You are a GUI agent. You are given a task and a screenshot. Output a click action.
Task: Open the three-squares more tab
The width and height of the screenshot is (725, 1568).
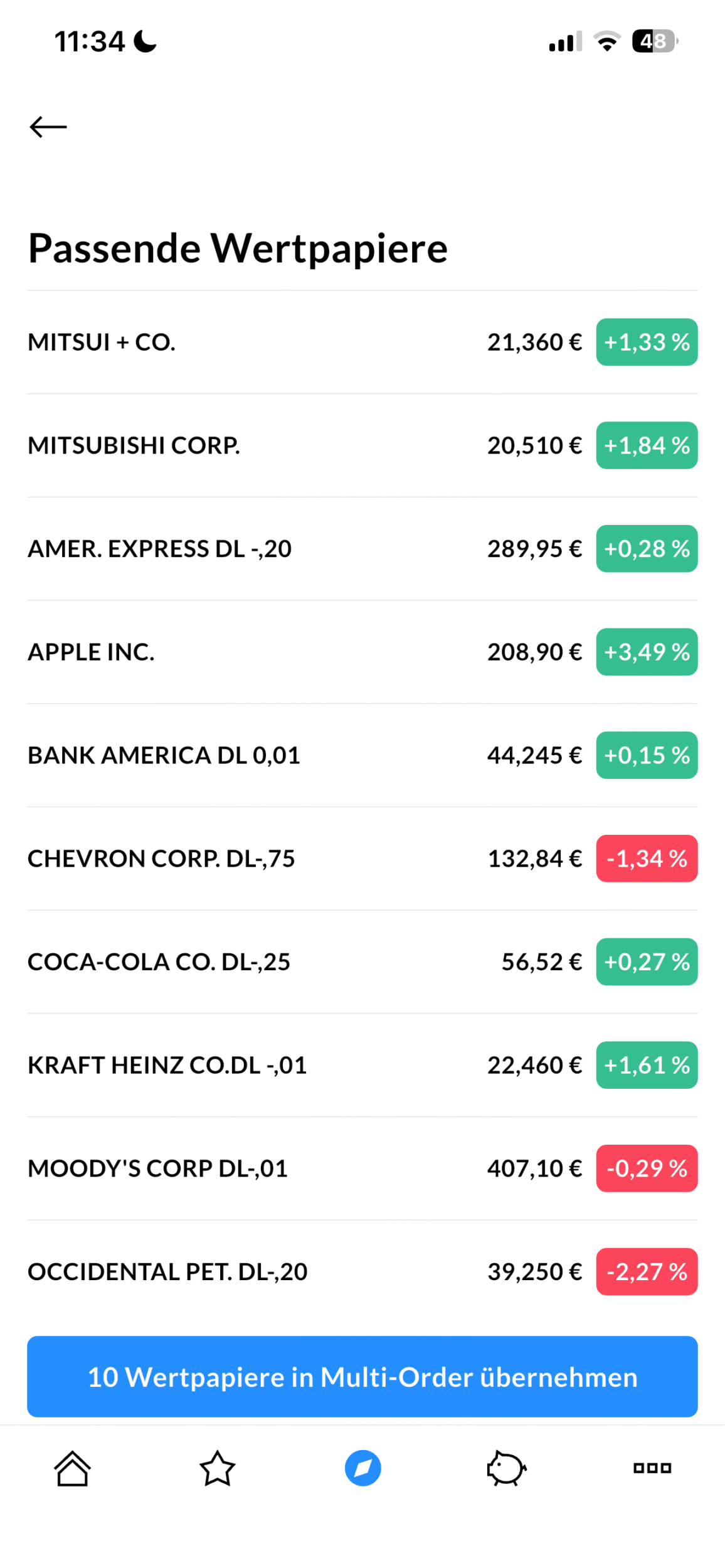pyautogui.click(x=652, y=1468)
